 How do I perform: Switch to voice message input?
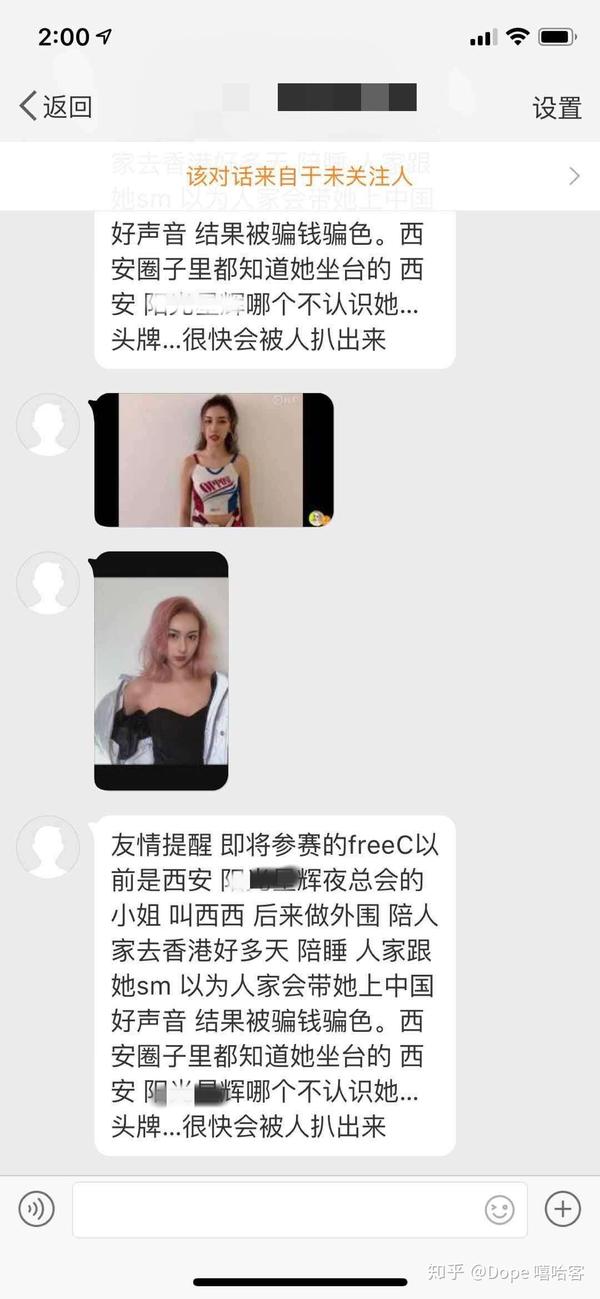point(37,1210)
